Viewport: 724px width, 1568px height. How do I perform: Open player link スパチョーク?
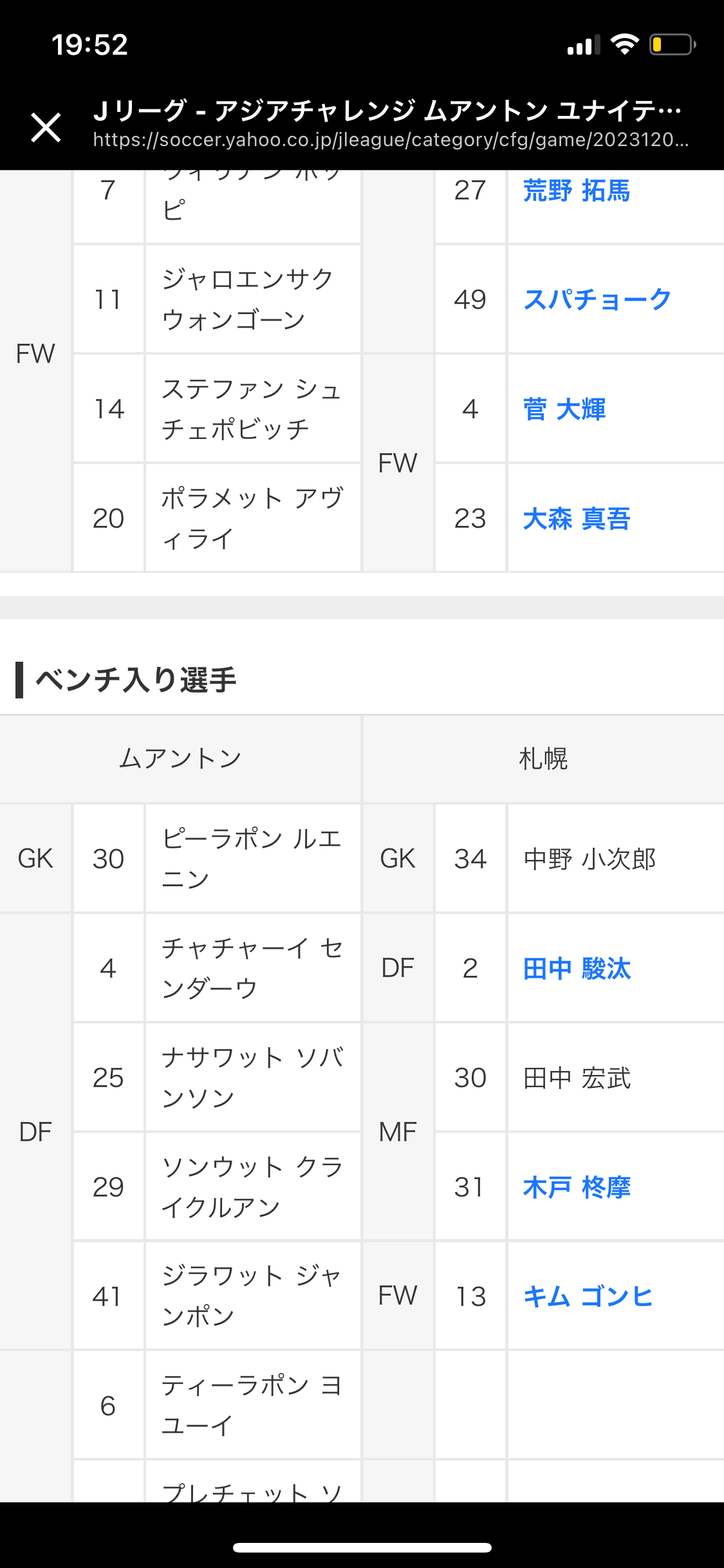tap(597, 299)
